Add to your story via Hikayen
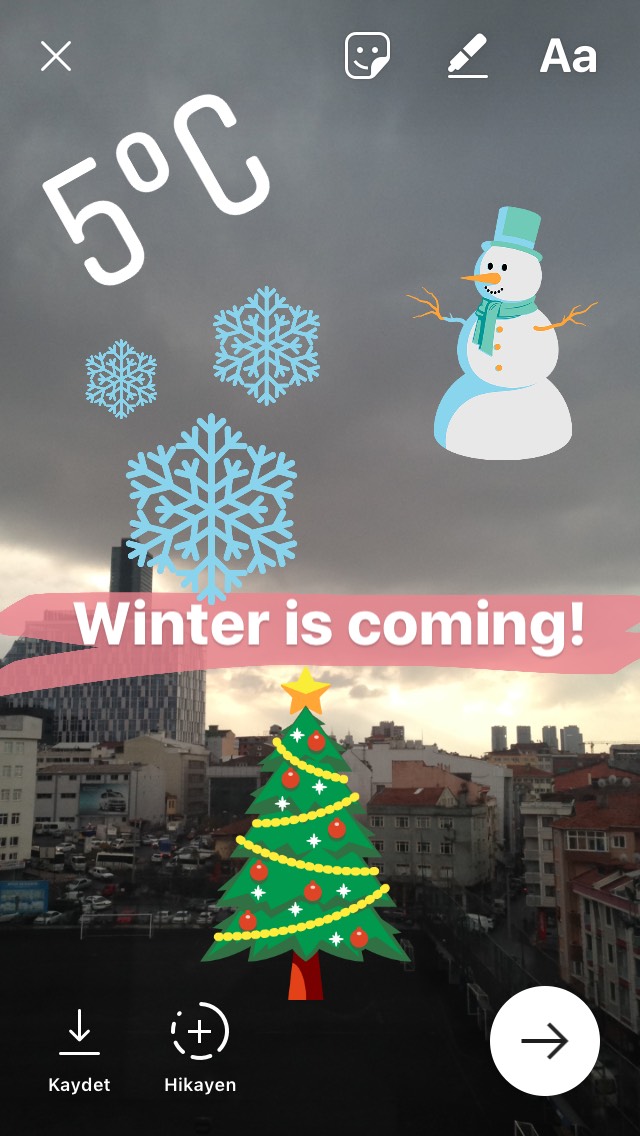The width and height of the screenshot is (640, 1136). pos(200,1048)
